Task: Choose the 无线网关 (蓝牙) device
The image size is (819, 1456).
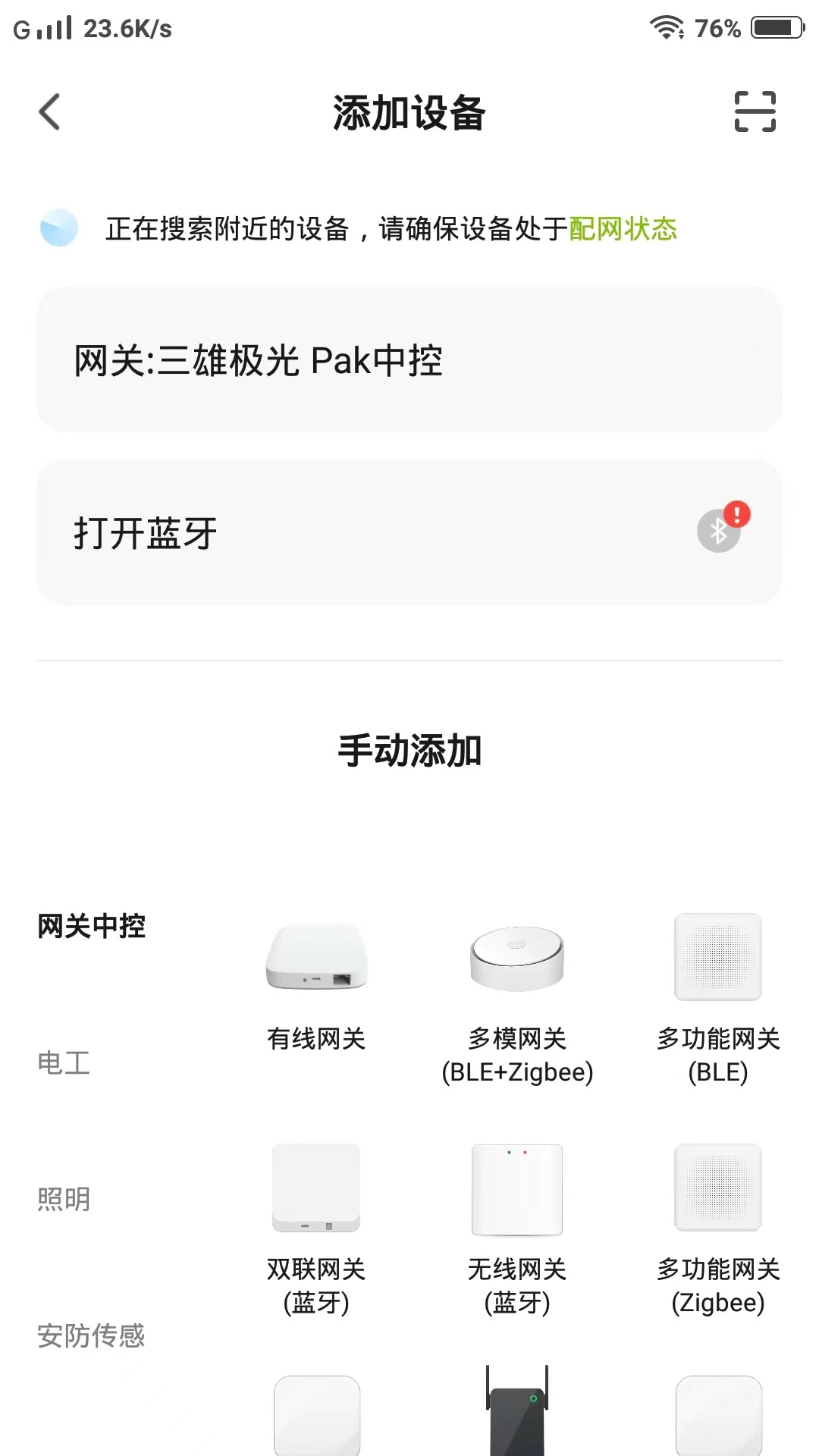Action: click(x=517, y=1230)
